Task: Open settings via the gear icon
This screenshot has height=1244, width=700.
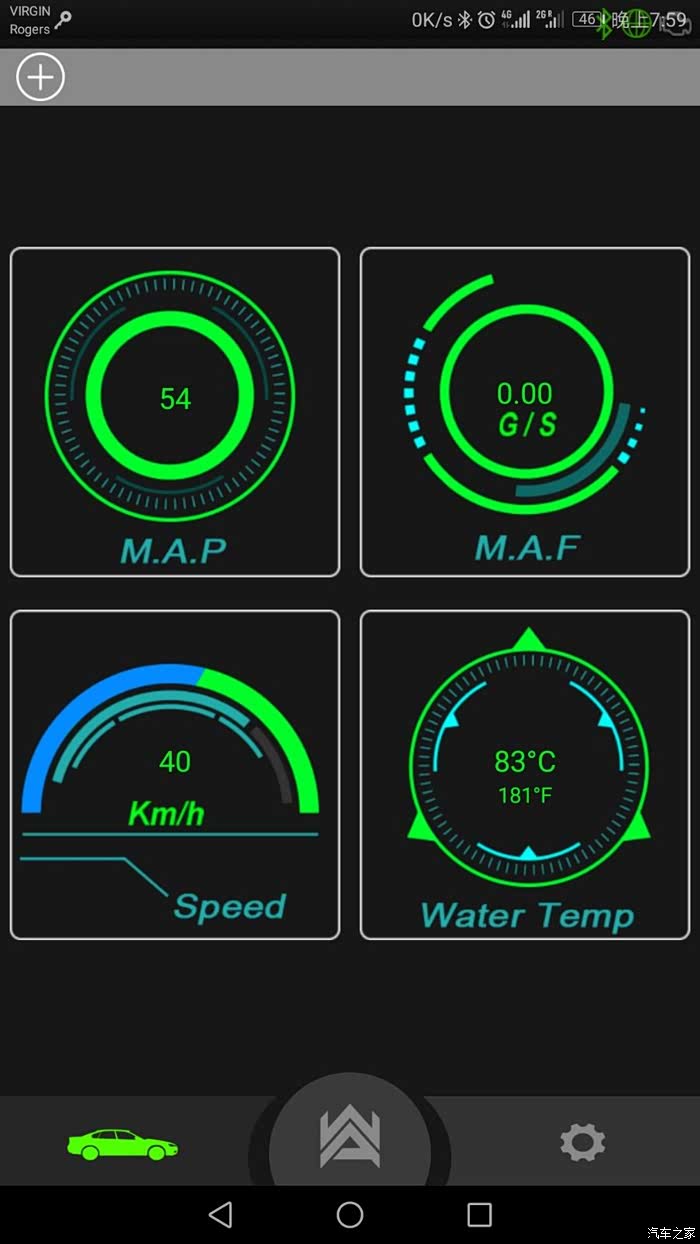Action: [x=582, y=1142]
